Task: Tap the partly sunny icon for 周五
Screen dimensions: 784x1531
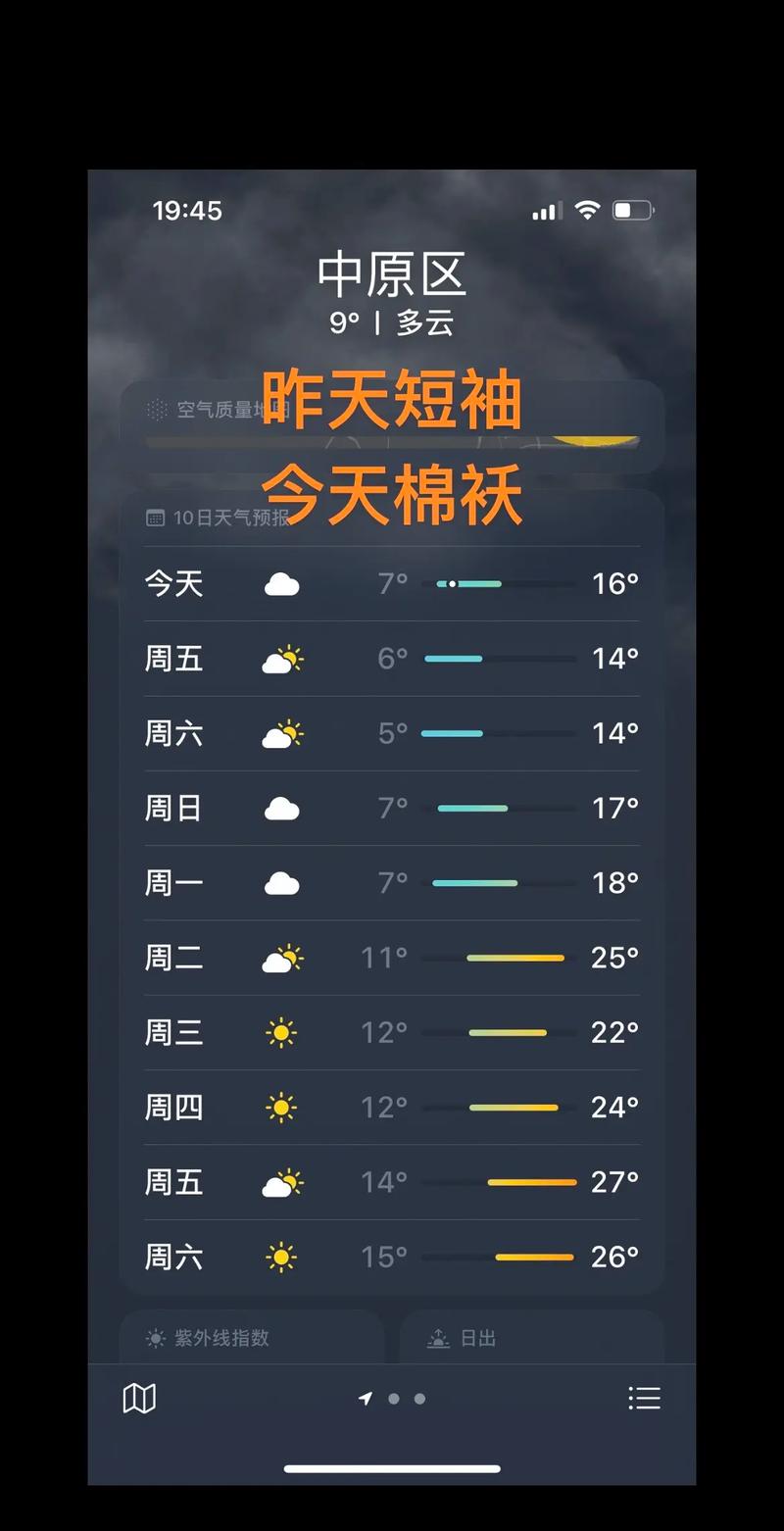Action: pos(282,659)
